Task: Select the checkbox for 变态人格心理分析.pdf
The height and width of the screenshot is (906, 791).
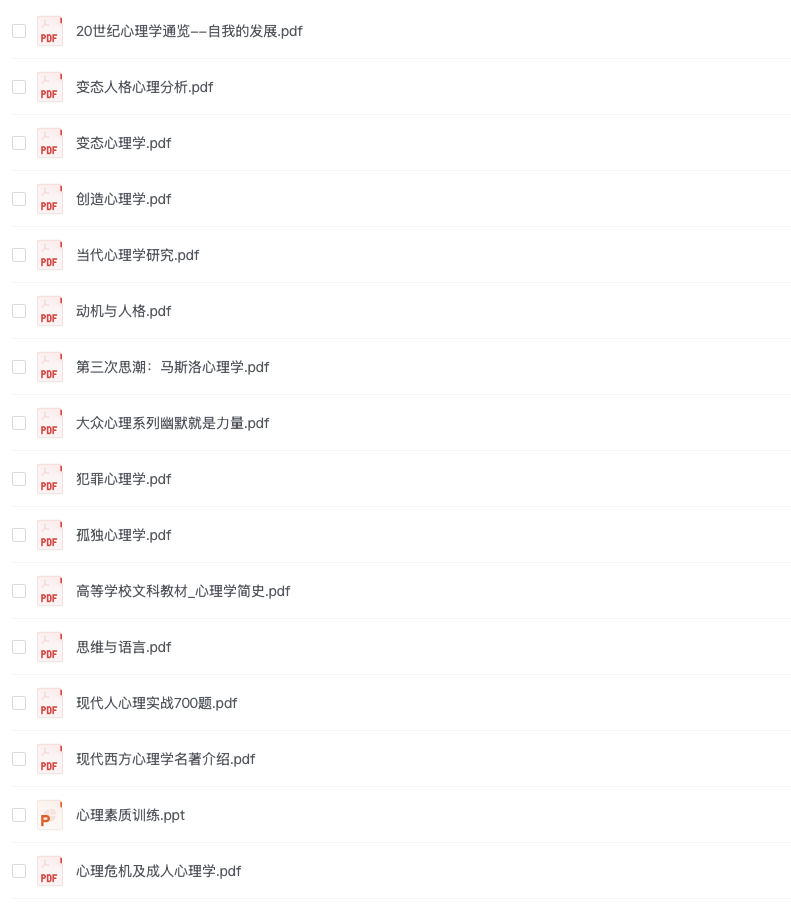Action: pos(19,87)
